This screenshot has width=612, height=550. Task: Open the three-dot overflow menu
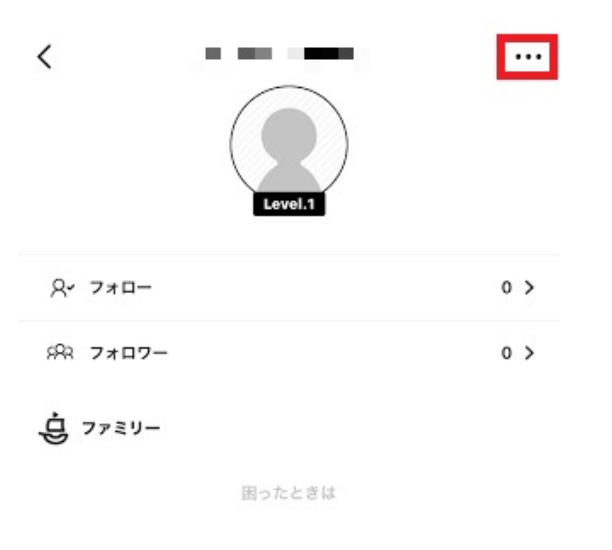click(527, 57)
